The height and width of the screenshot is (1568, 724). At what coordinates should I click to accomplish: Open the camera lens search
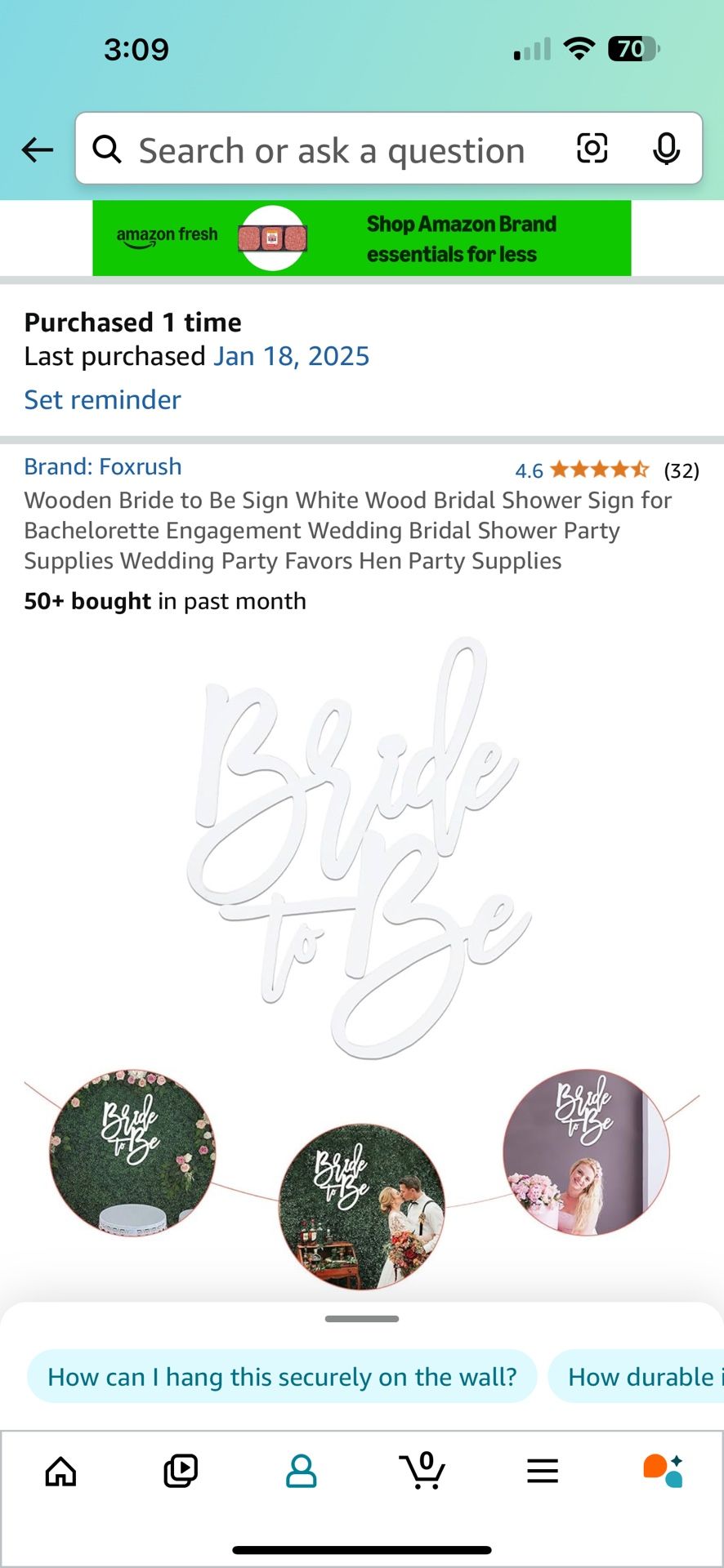592,149
